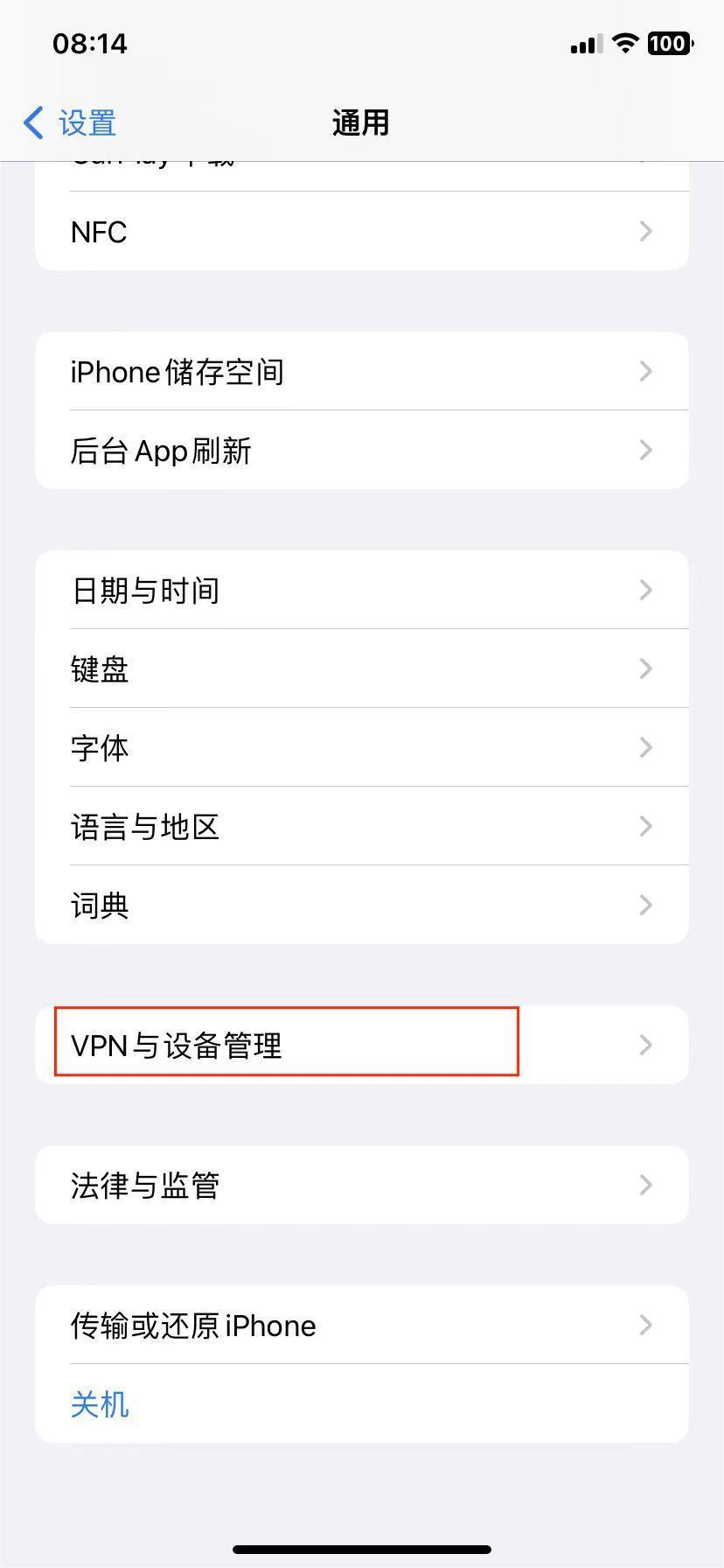Go back to 设置
Viewport: 724px width, 1568px height.
pyautogui.click(x=70, y=122)
